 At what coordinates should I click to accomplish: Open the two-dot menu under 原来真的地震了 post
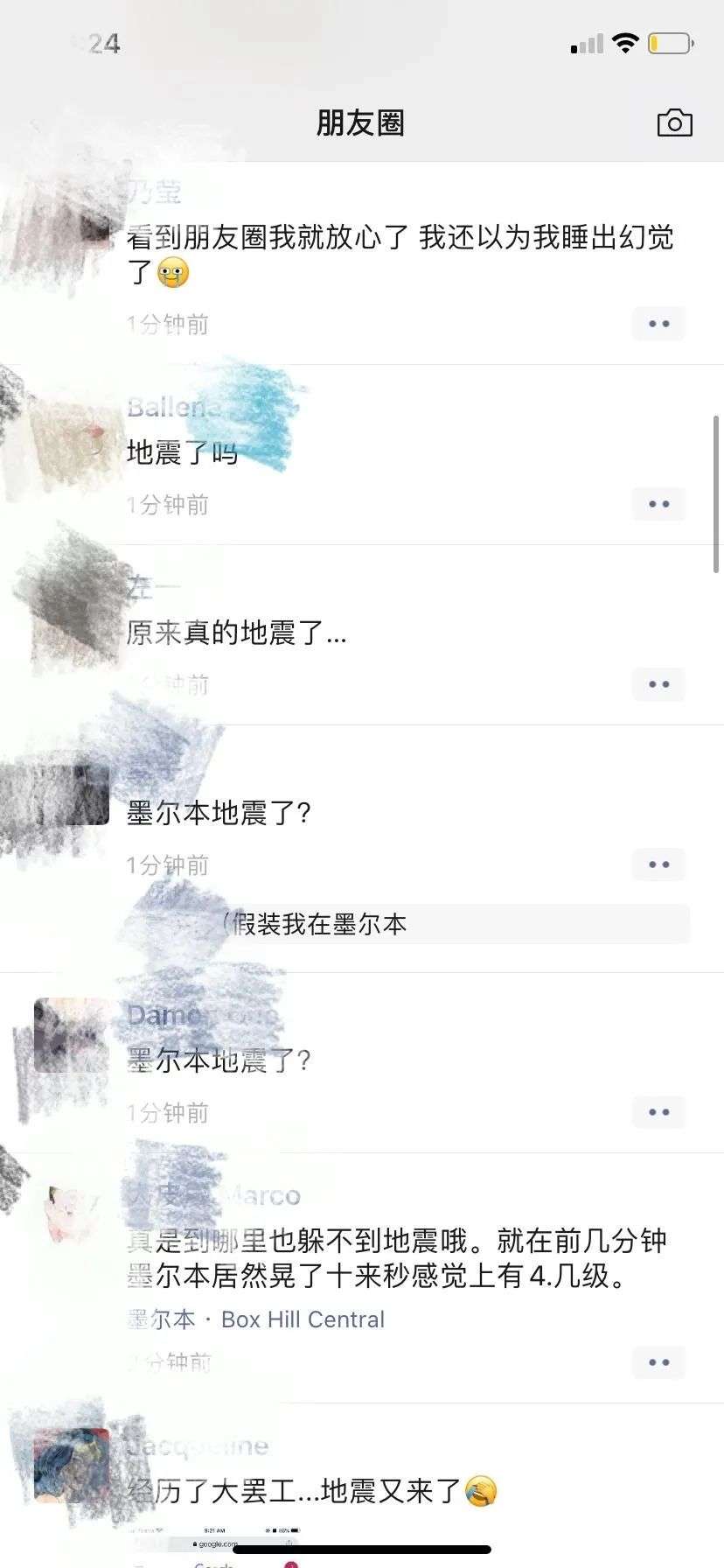click(x=658, y=684)
